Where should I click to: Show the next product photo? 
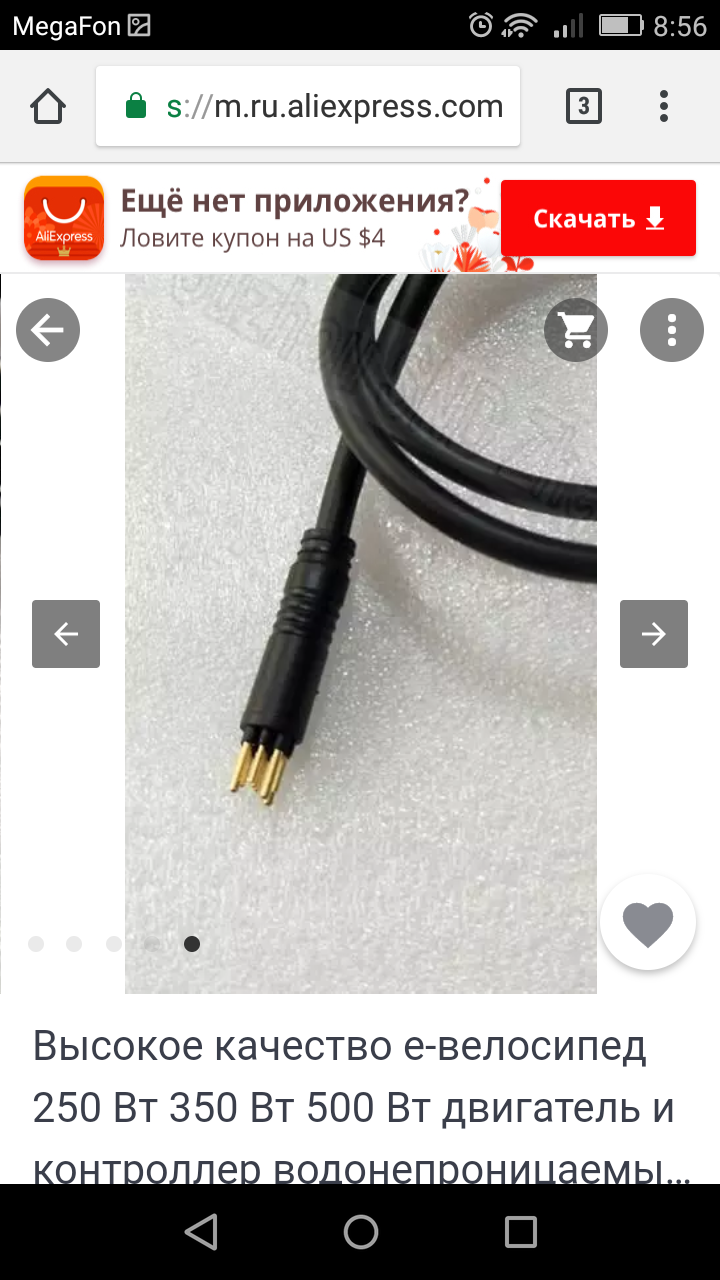click(x=654, y=633)
